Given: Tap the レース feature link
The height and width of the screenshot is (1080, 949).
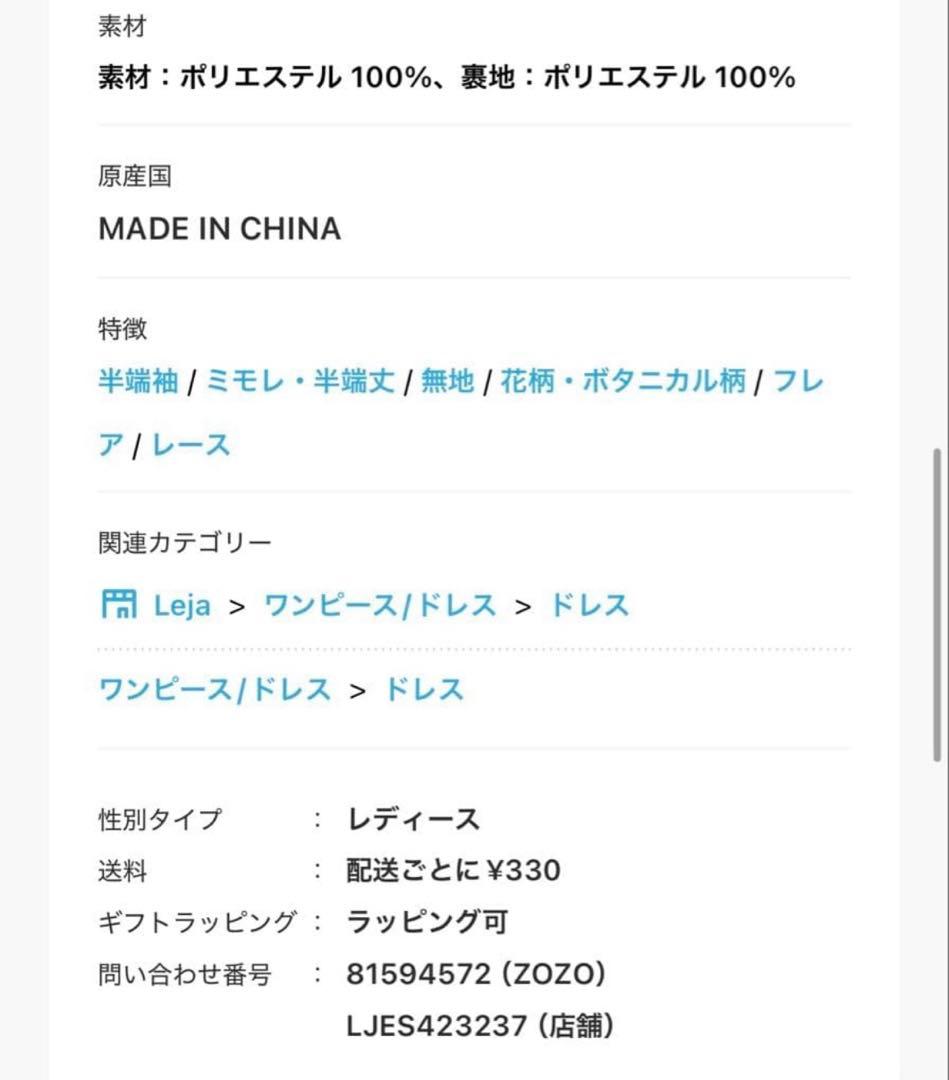Looking at the screenshot, I should 191,445.
